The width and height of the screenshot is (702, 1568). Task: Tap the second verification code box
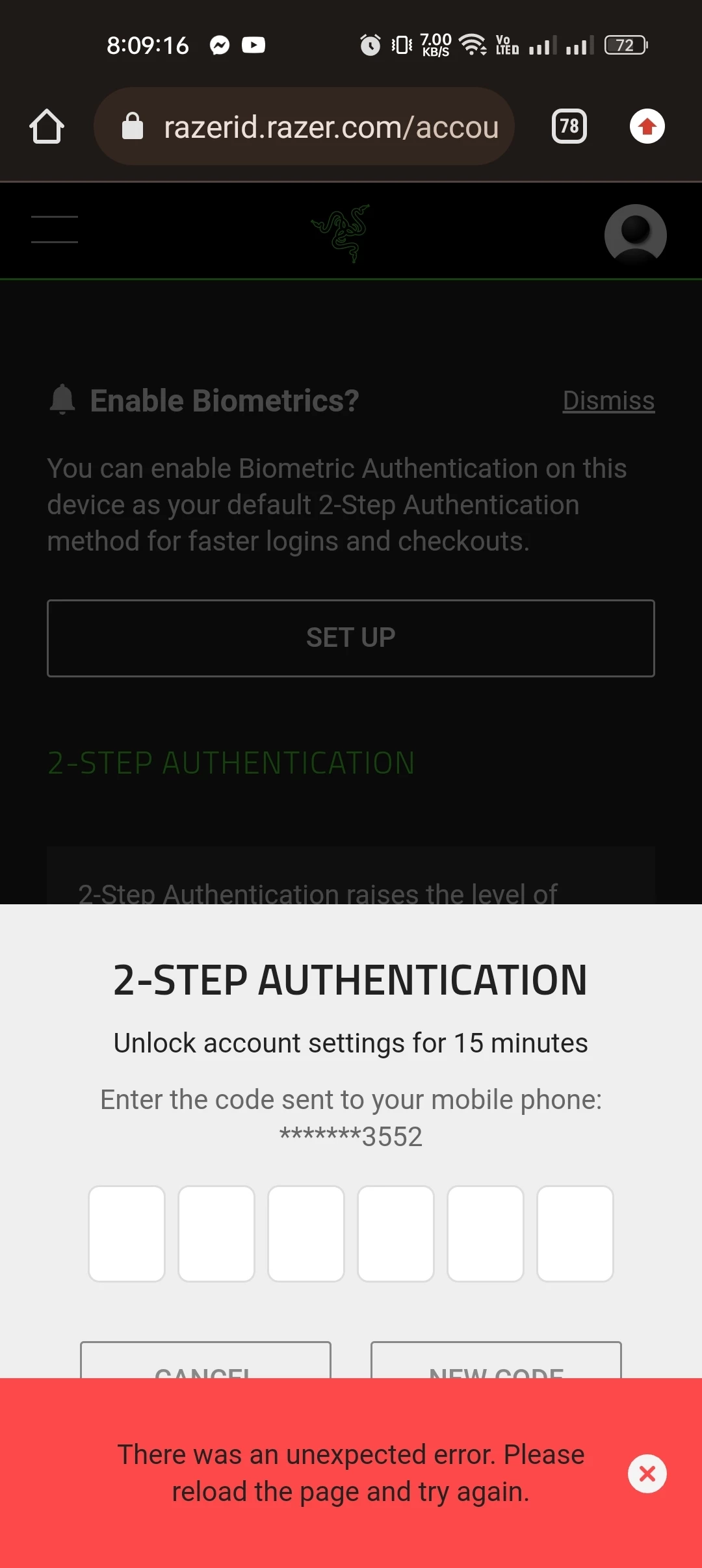pos(216,1234)
